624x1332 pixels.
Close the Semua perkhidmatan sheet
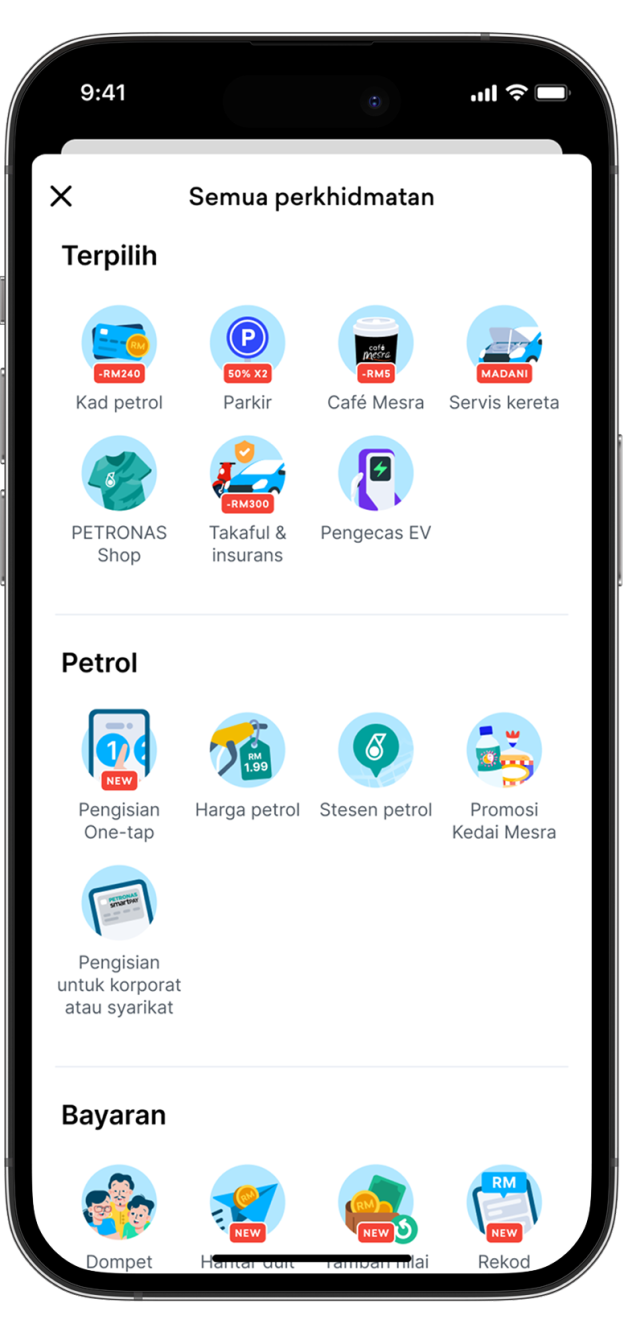[61, 196]
